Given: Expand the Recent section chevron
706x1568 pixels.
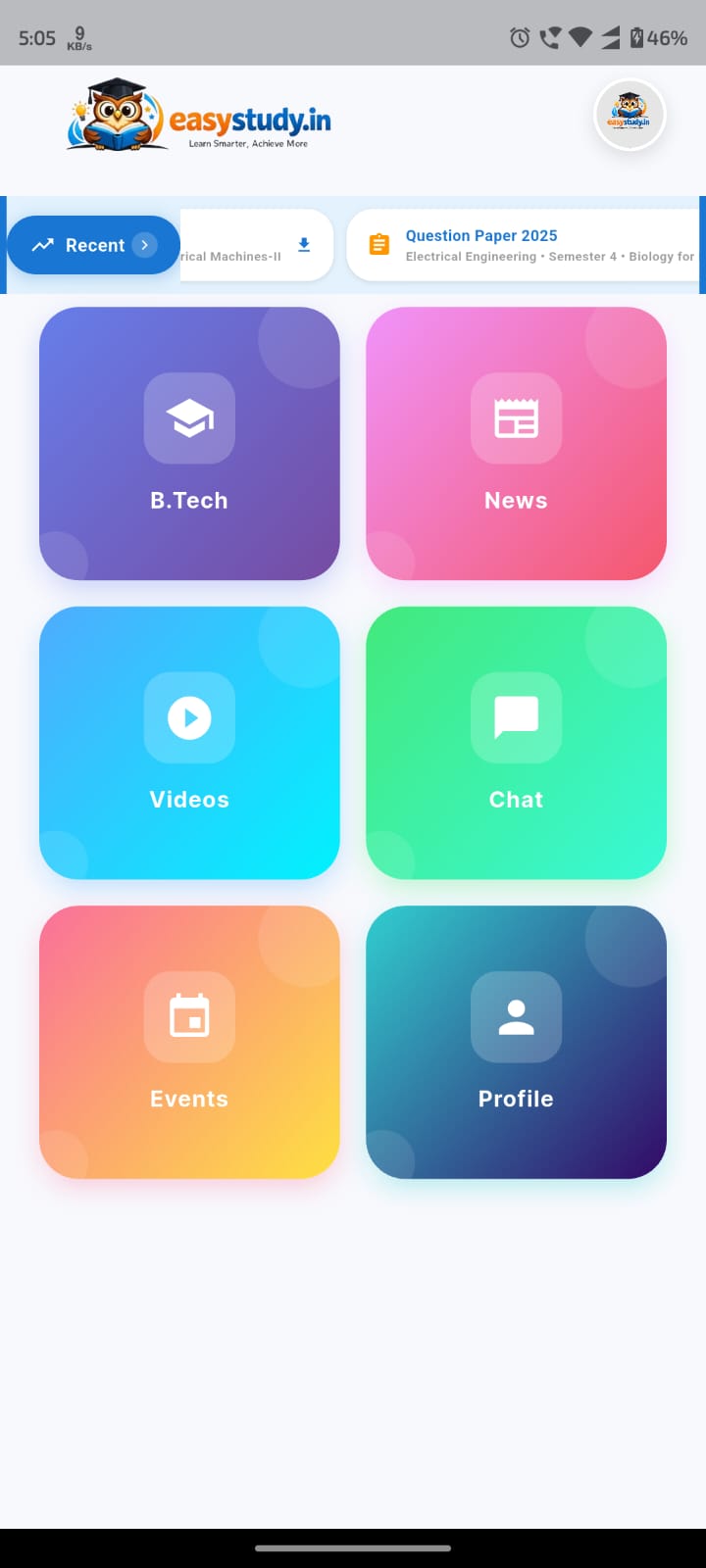Looking at the screenshot, I should click(144, 245).
